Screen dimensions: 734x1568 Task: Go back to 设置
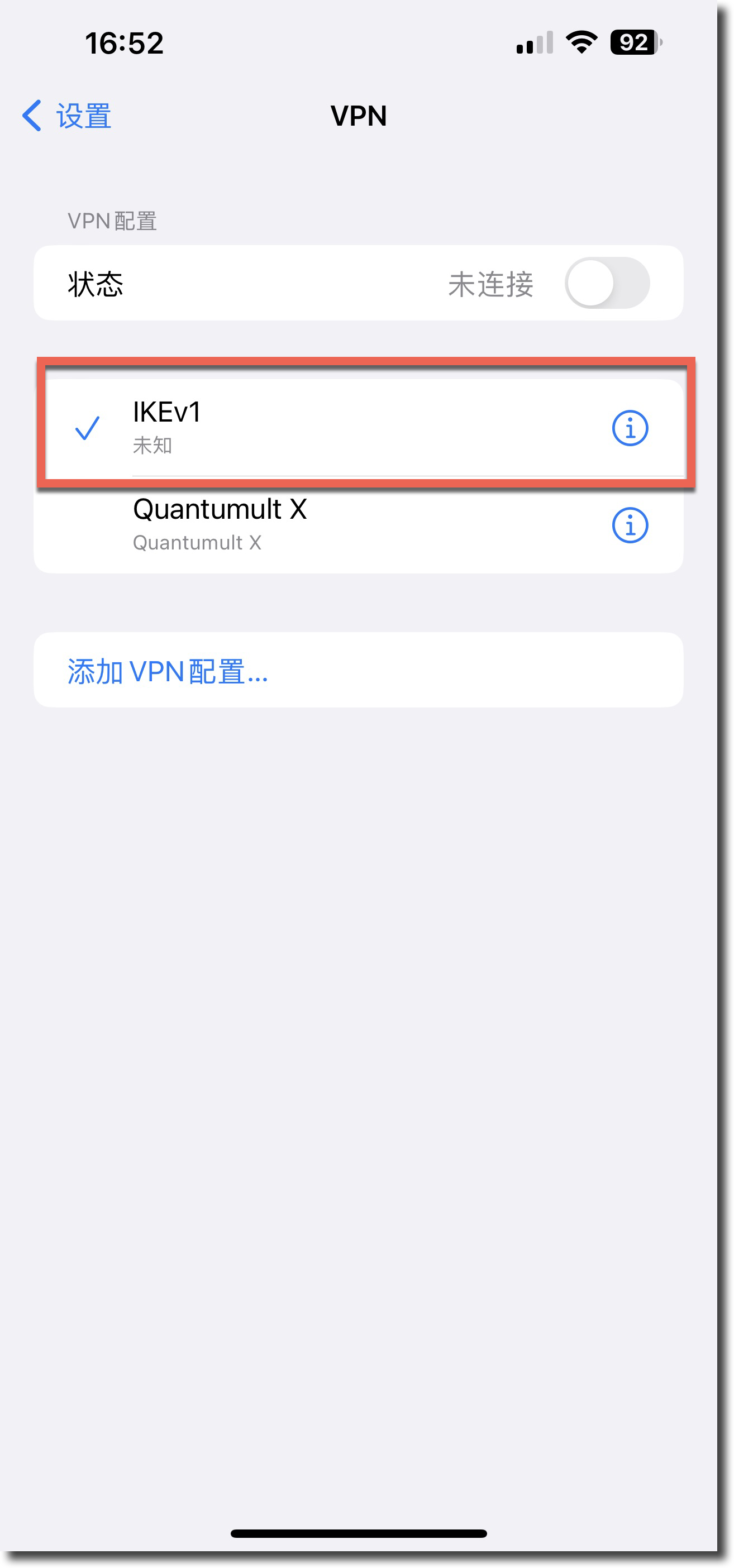(67, 116)
